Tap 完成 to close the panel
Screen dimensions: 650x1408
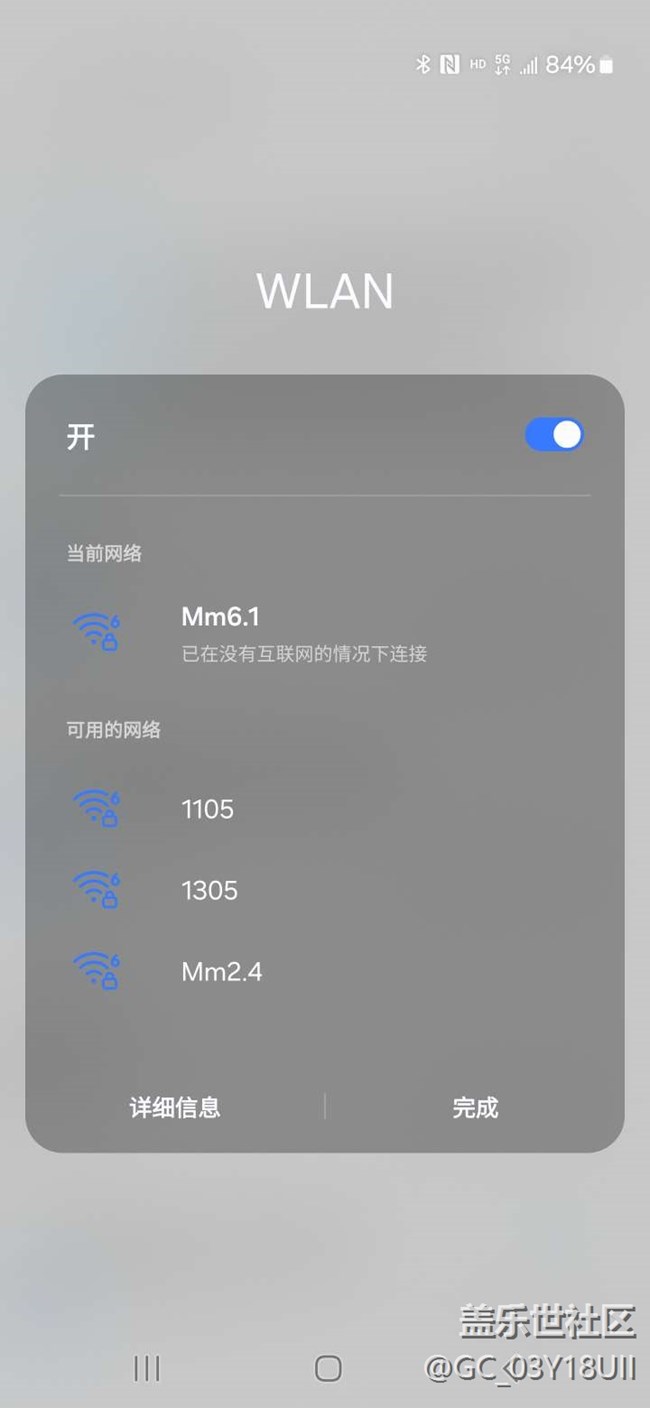[x=475, y=1107]
